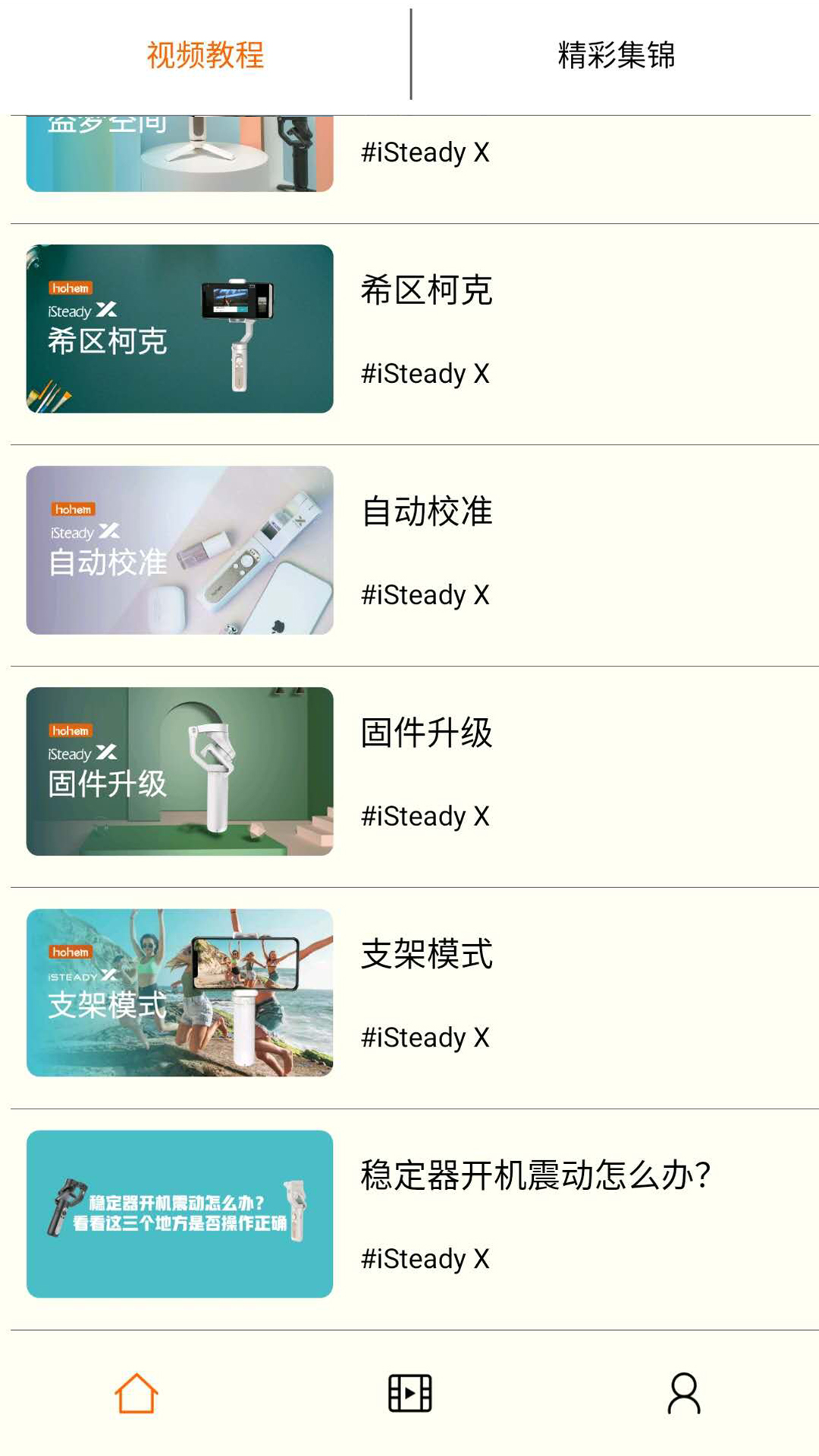Open the profile tab
The width and height of the screenshot is (819, 1456).
pyautogui.click(x=683, y=1394)
